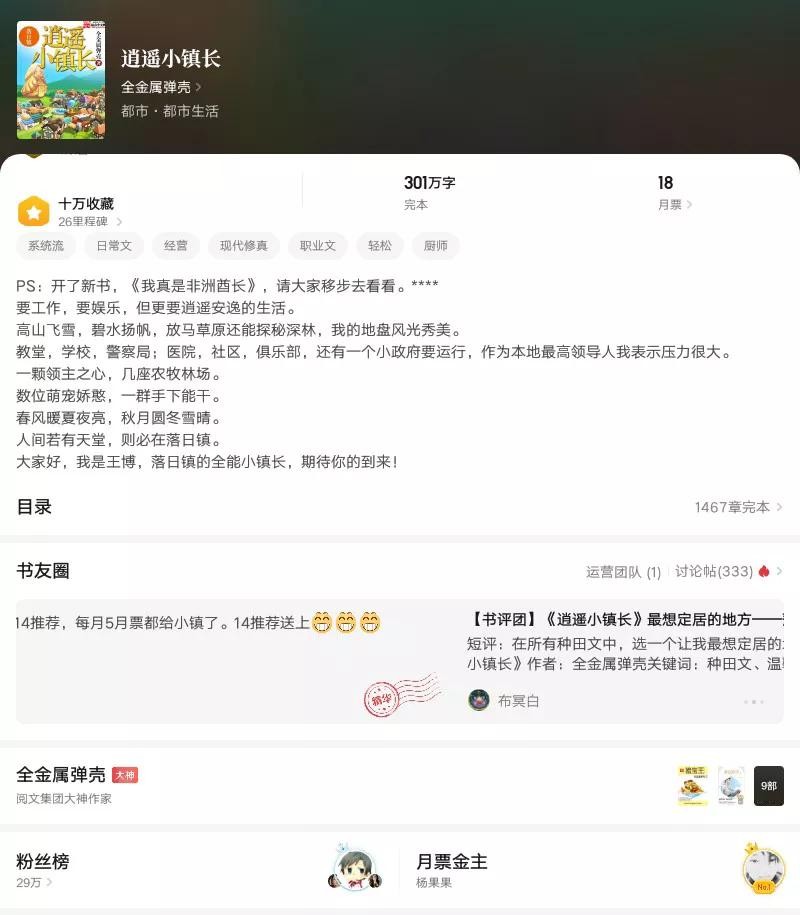The height and width of the screenshot is (915, 800).
Task: Select the 系统流 tag chip
Action: (46, 246)
